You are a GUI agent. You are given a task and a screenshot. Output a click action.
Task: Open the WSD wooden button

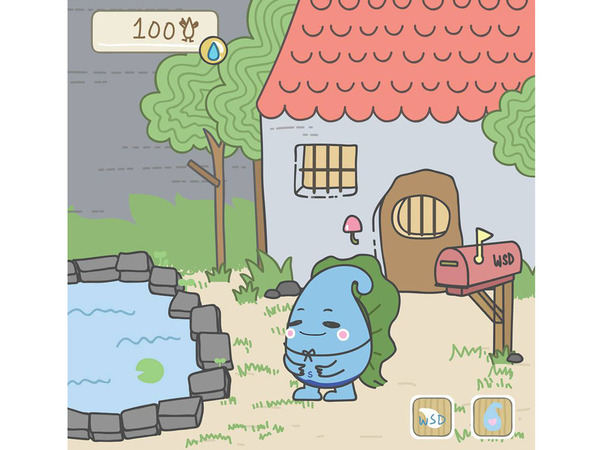pos(432,418)
